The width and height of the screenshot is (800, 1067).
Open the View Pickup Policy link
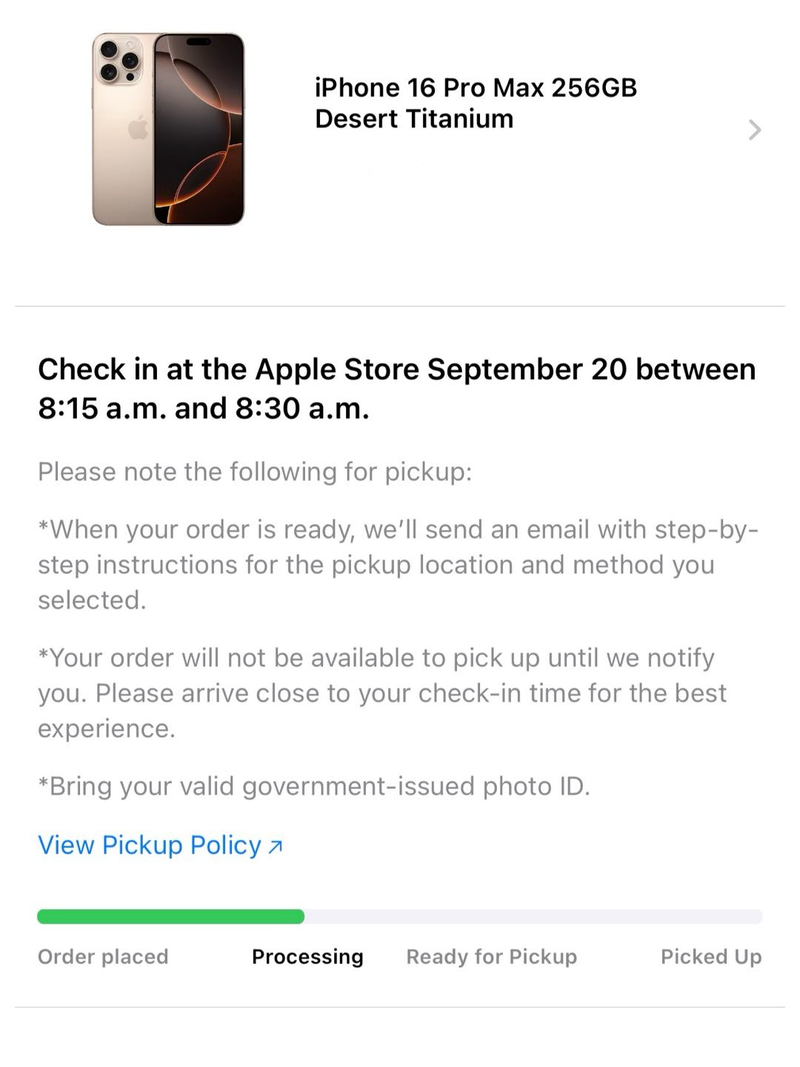(x=160, y=846)
